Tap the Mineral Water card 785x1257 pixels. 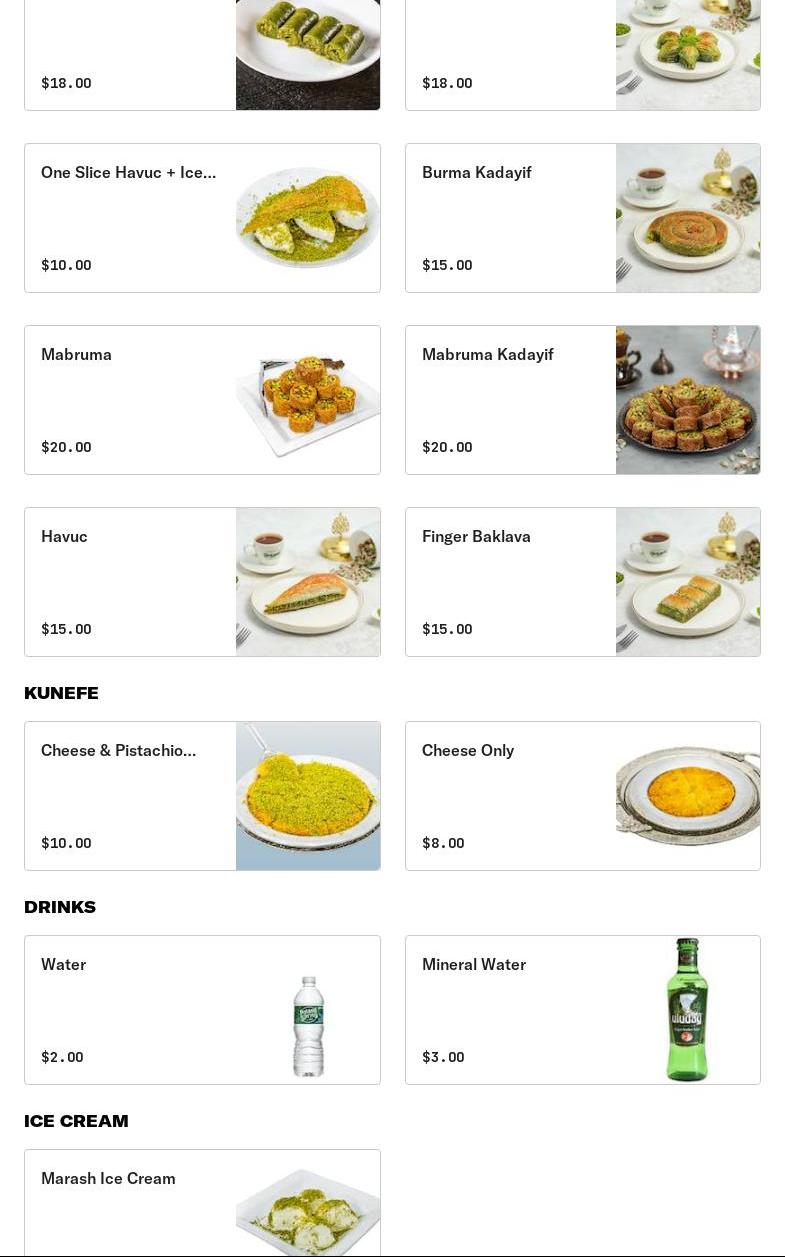(582, 1010)
